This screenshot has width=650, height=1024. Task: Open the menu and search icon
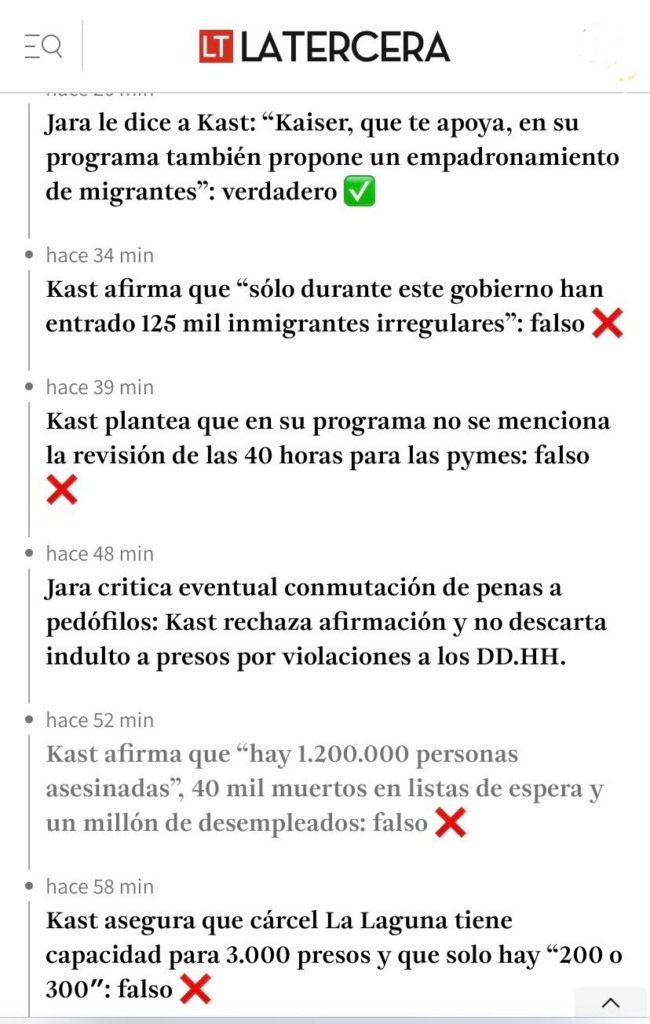[x=43, y=46]
